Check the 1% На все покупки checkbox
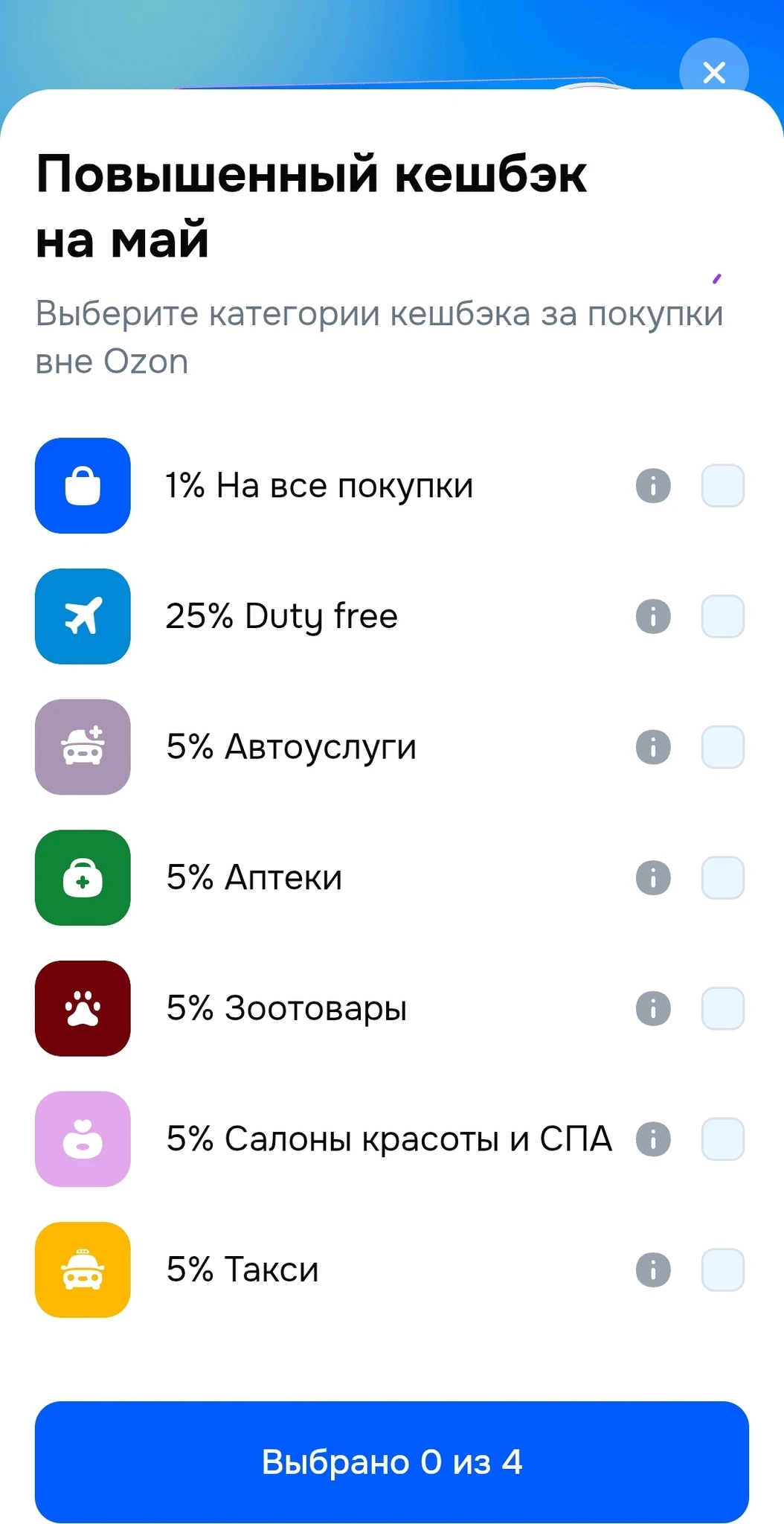Viewport: 784px width, 1524px height. (722, 486)
